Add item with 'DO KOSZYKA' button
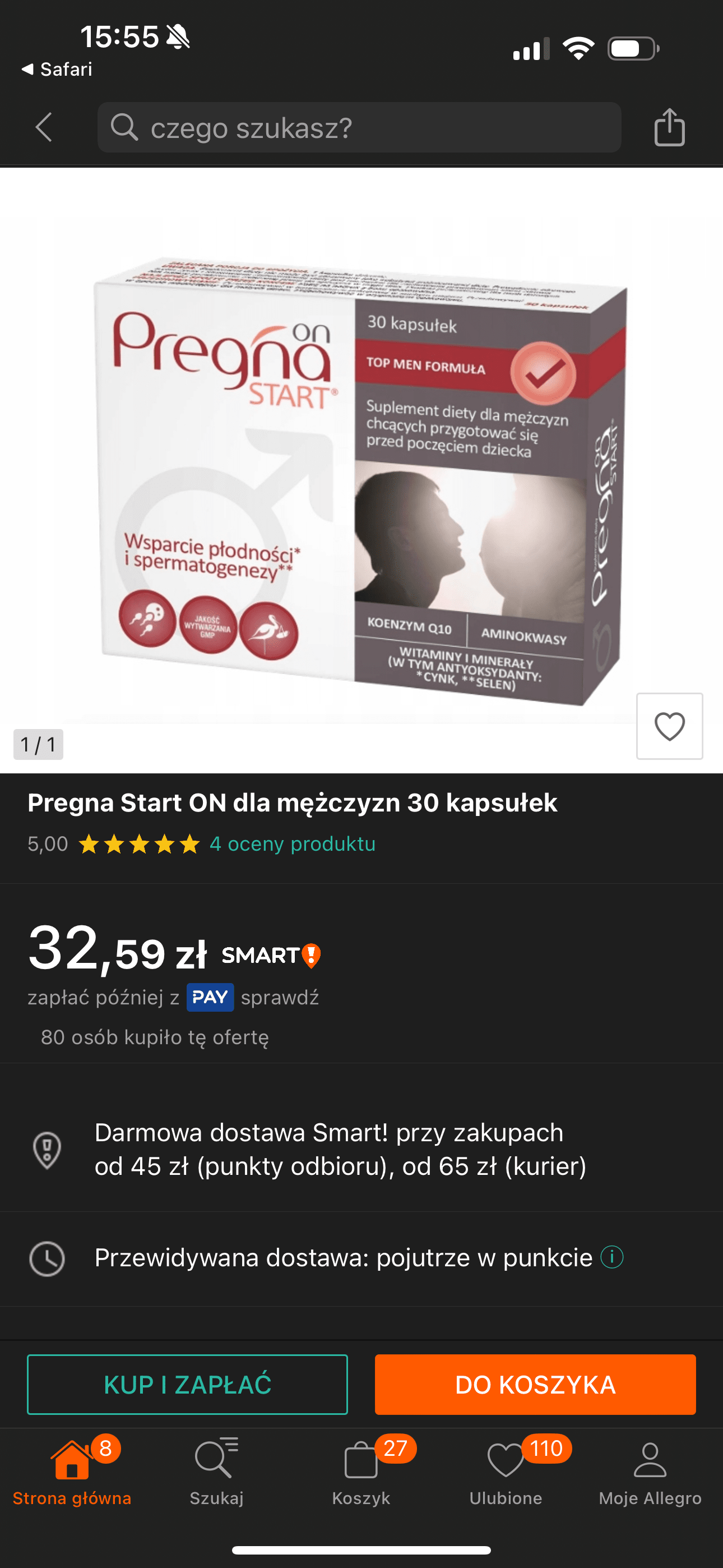Screen dimensions: 723x1568 coord(535,1385)
